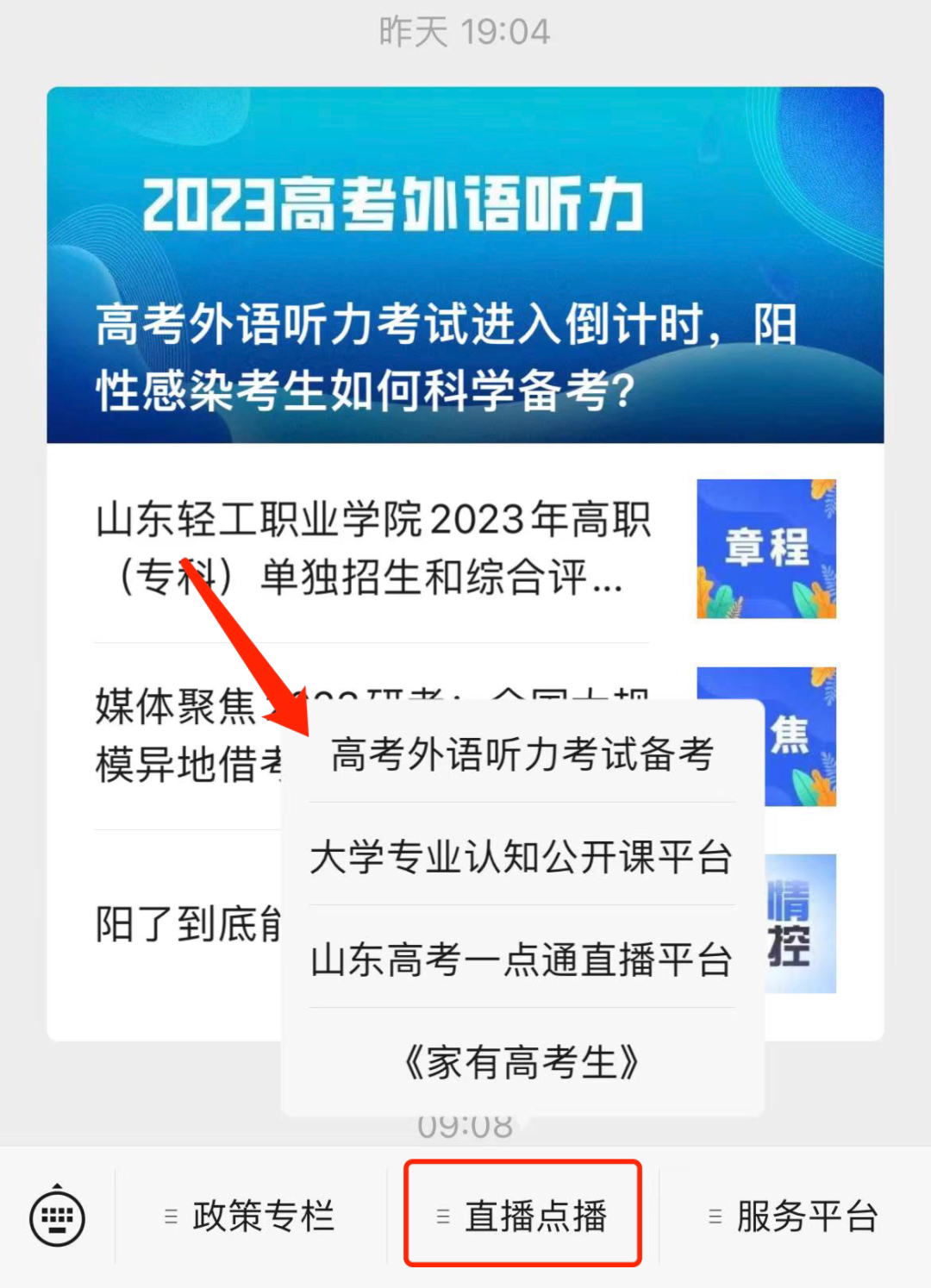
Task: Tap the 疫情防控 thumbnail image
Action: coord(802,922)
